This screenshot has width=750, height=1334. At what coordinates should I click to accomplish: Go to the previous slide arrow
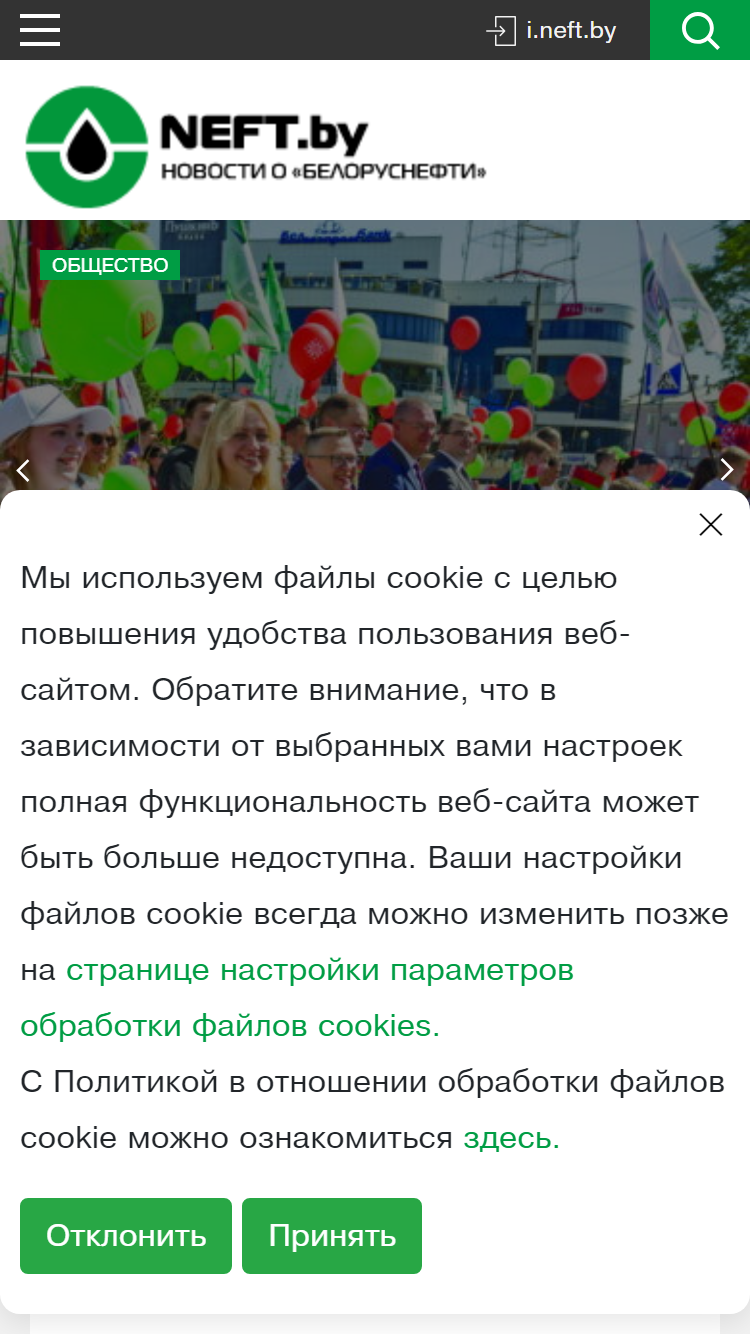pyautogui.click(x=24, y=470)
